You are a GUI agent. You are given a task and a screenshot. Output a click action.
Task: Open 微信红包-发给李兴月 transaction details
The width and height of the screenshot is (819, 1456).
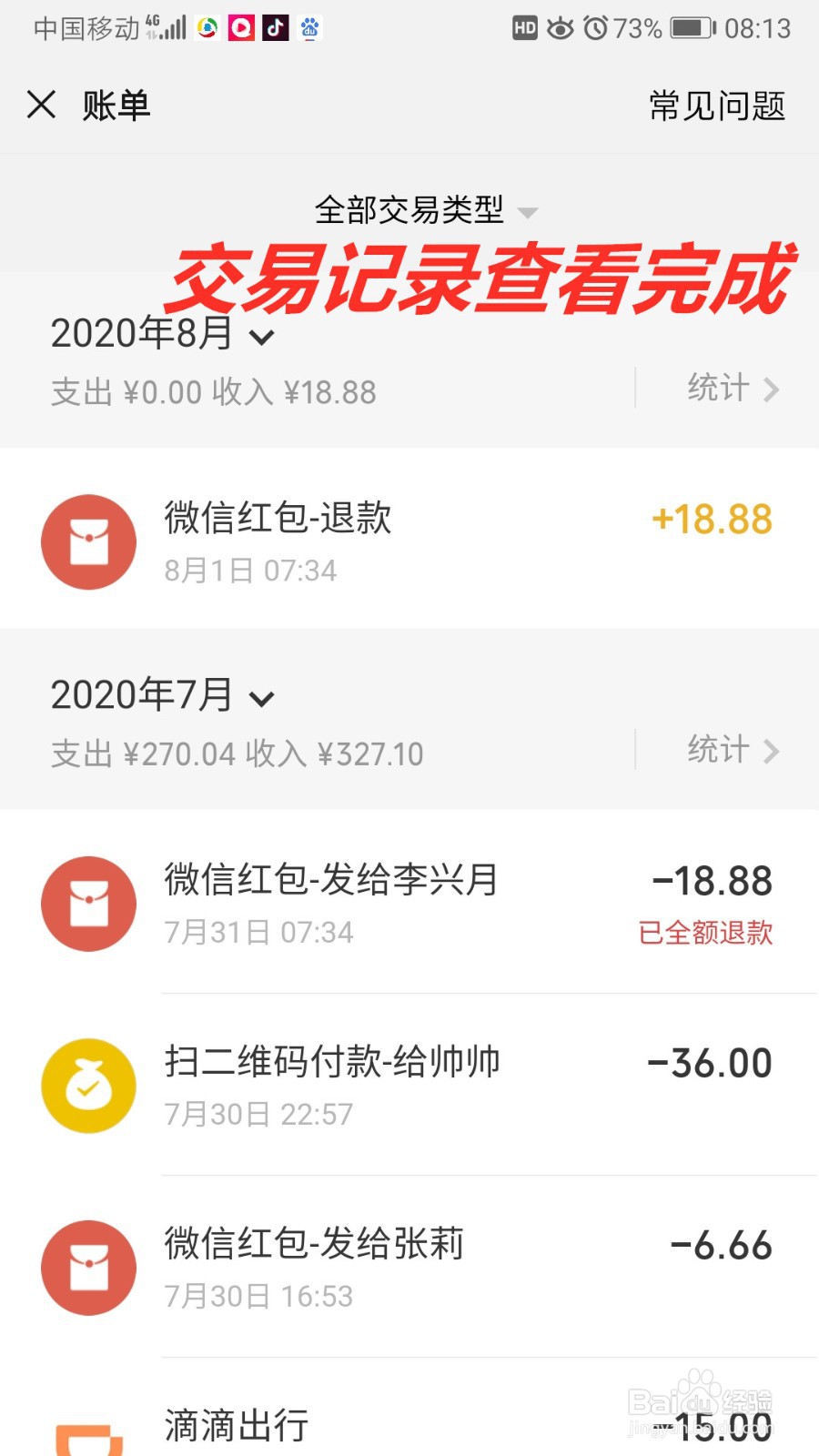tap(409, 904)
